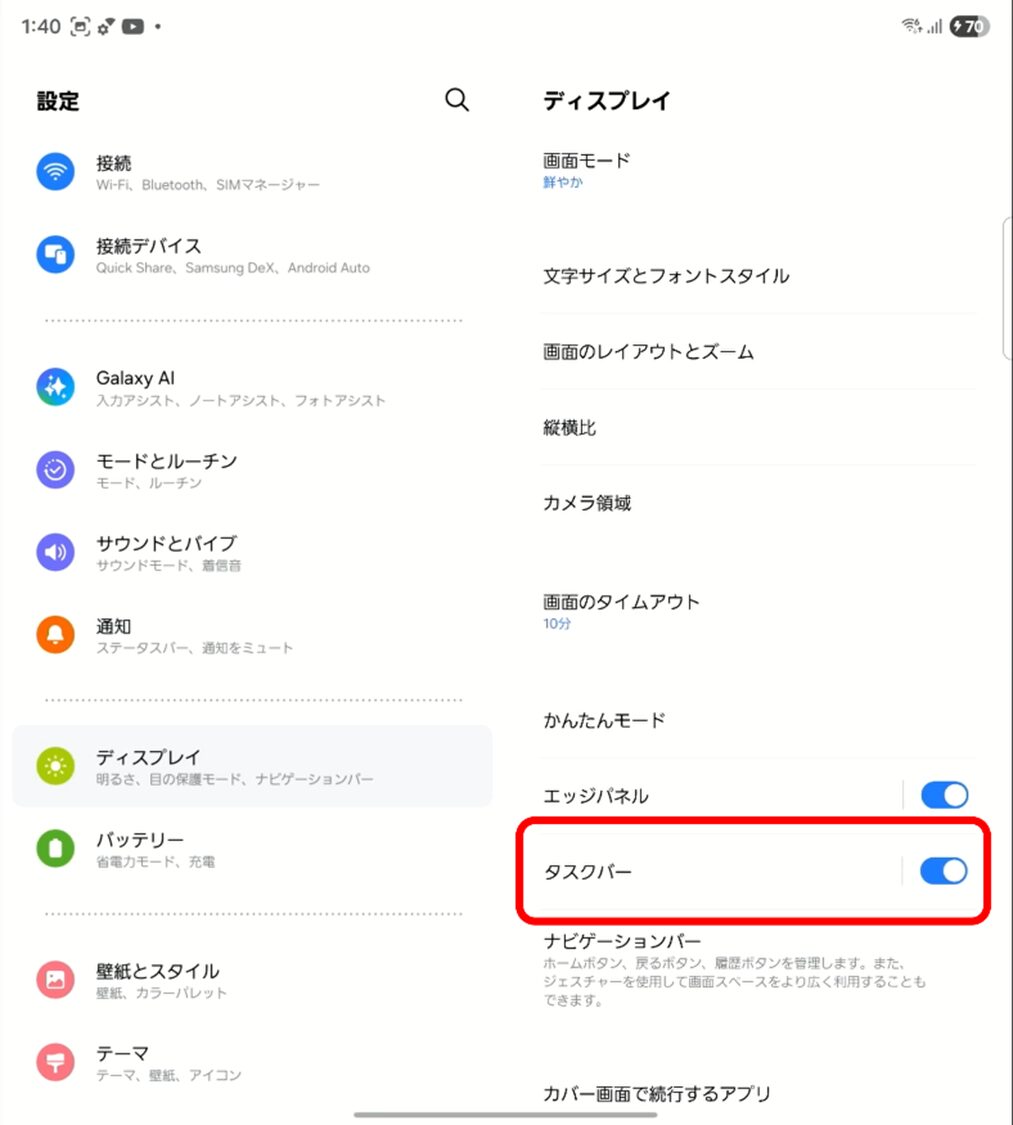
Task: Open 接続 settings
Action: [250, 172]
